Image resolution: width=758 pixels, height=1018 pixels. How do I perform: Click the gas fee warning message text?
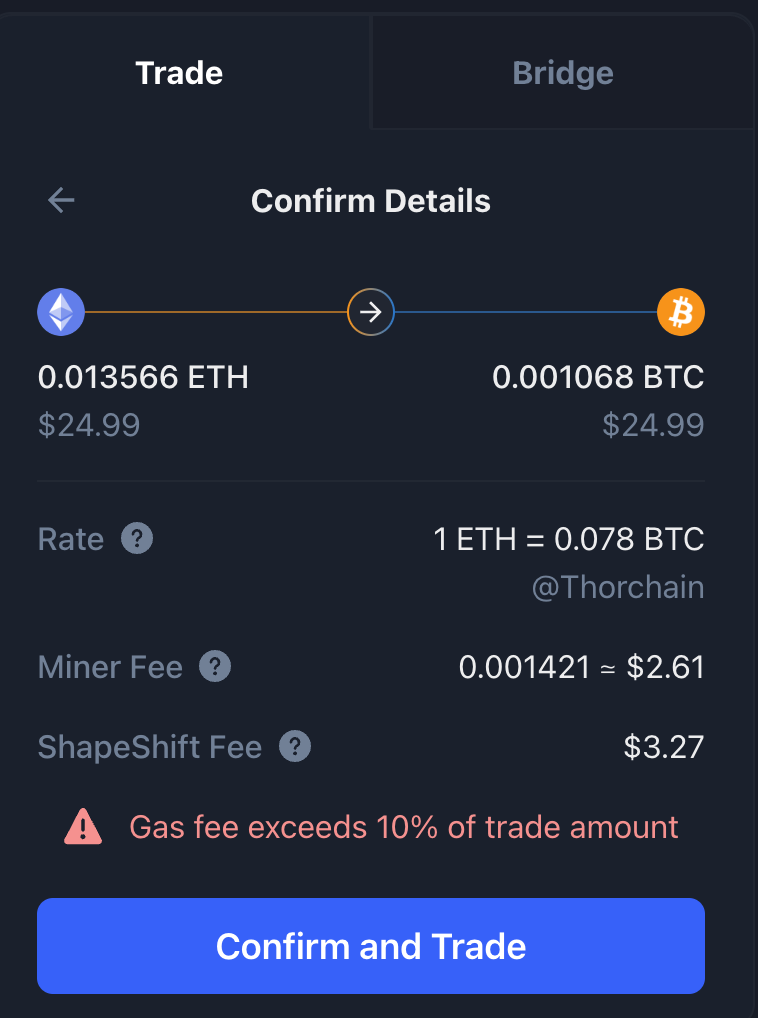click(402, 827)
